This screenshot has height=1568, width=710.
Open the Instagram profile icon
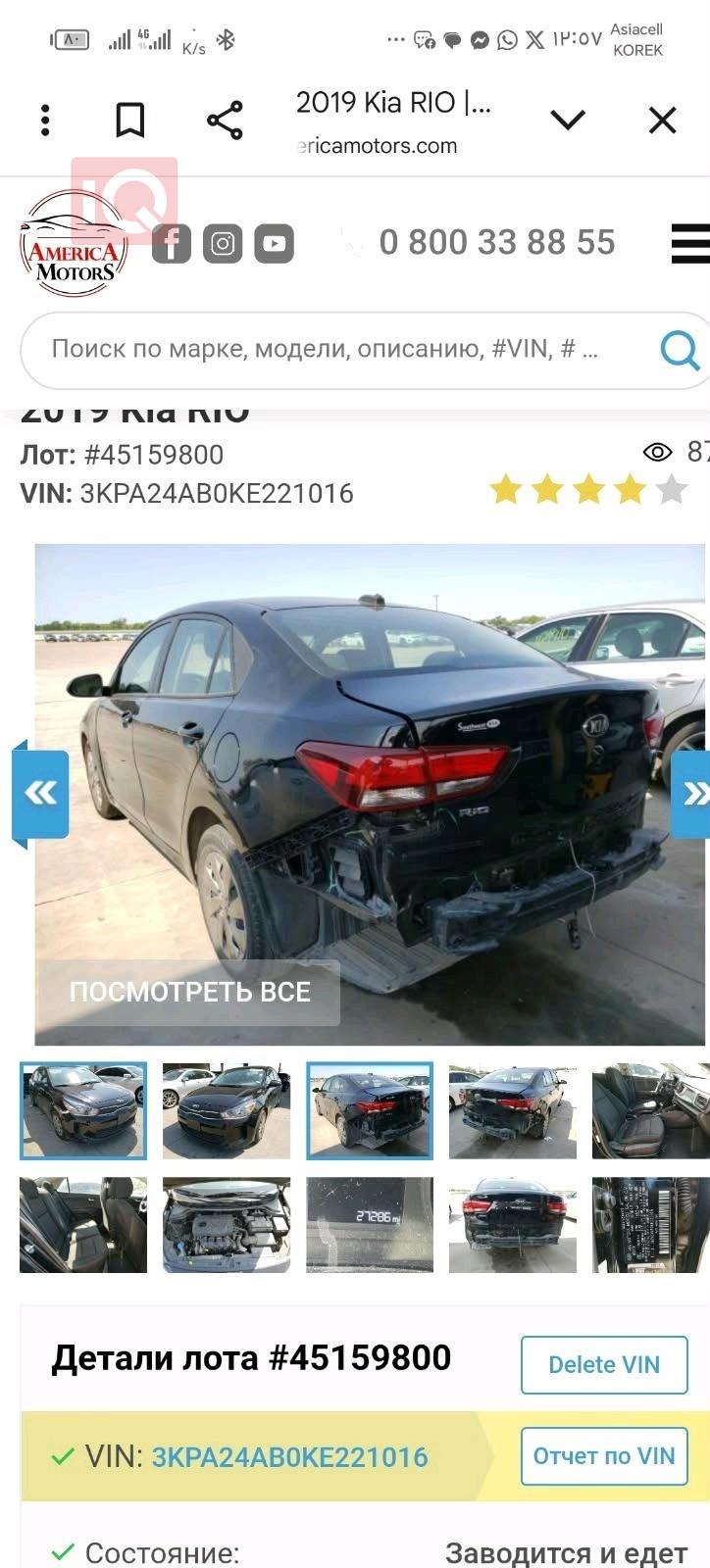(x=223, y=243)
